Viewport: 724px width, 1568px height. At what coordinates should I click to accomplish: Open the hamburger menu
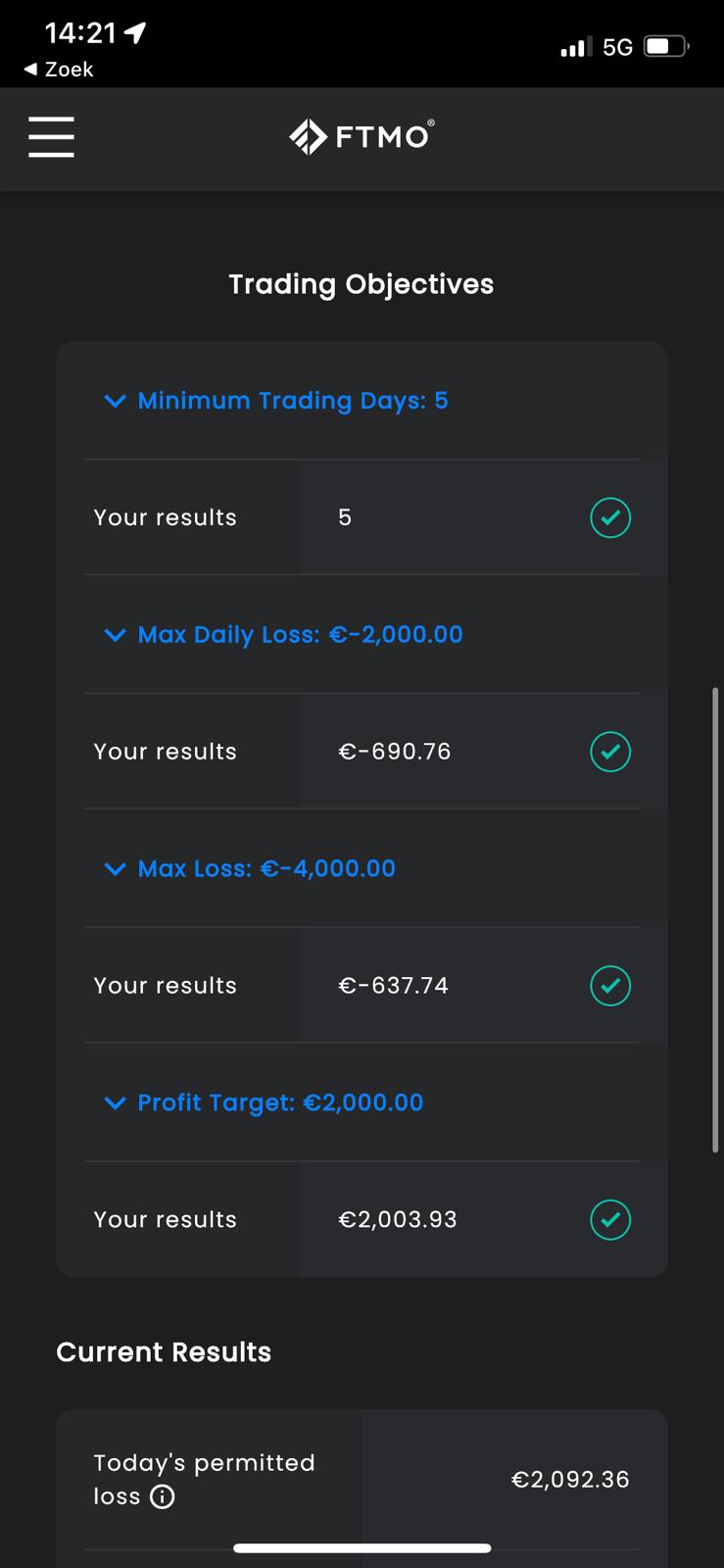[51, 136]
